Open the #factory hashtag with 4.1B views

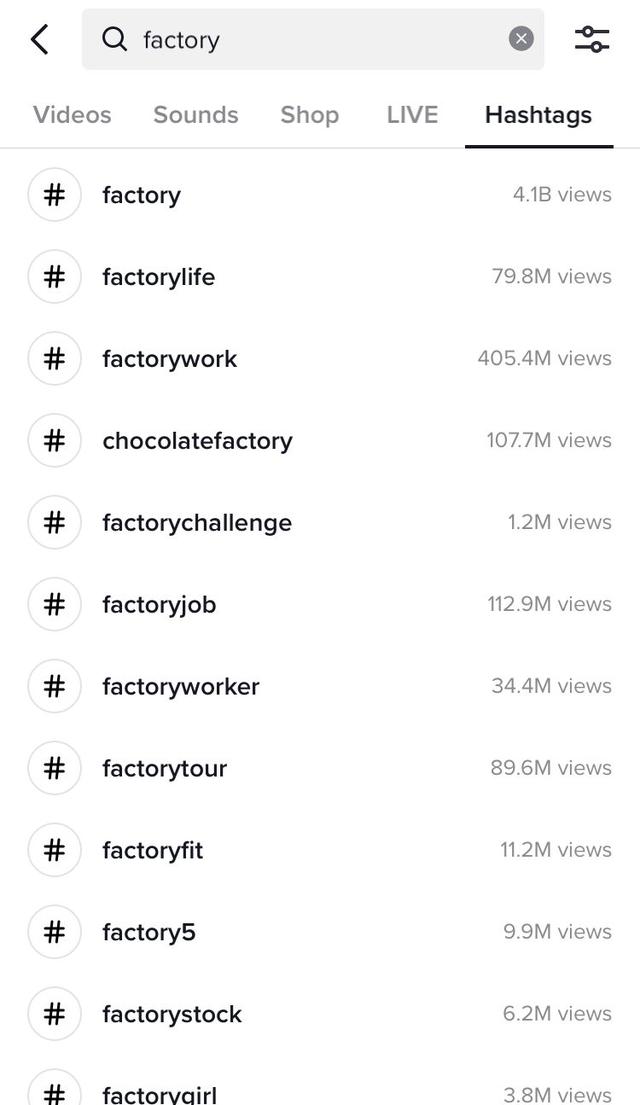tap(320, 195)
